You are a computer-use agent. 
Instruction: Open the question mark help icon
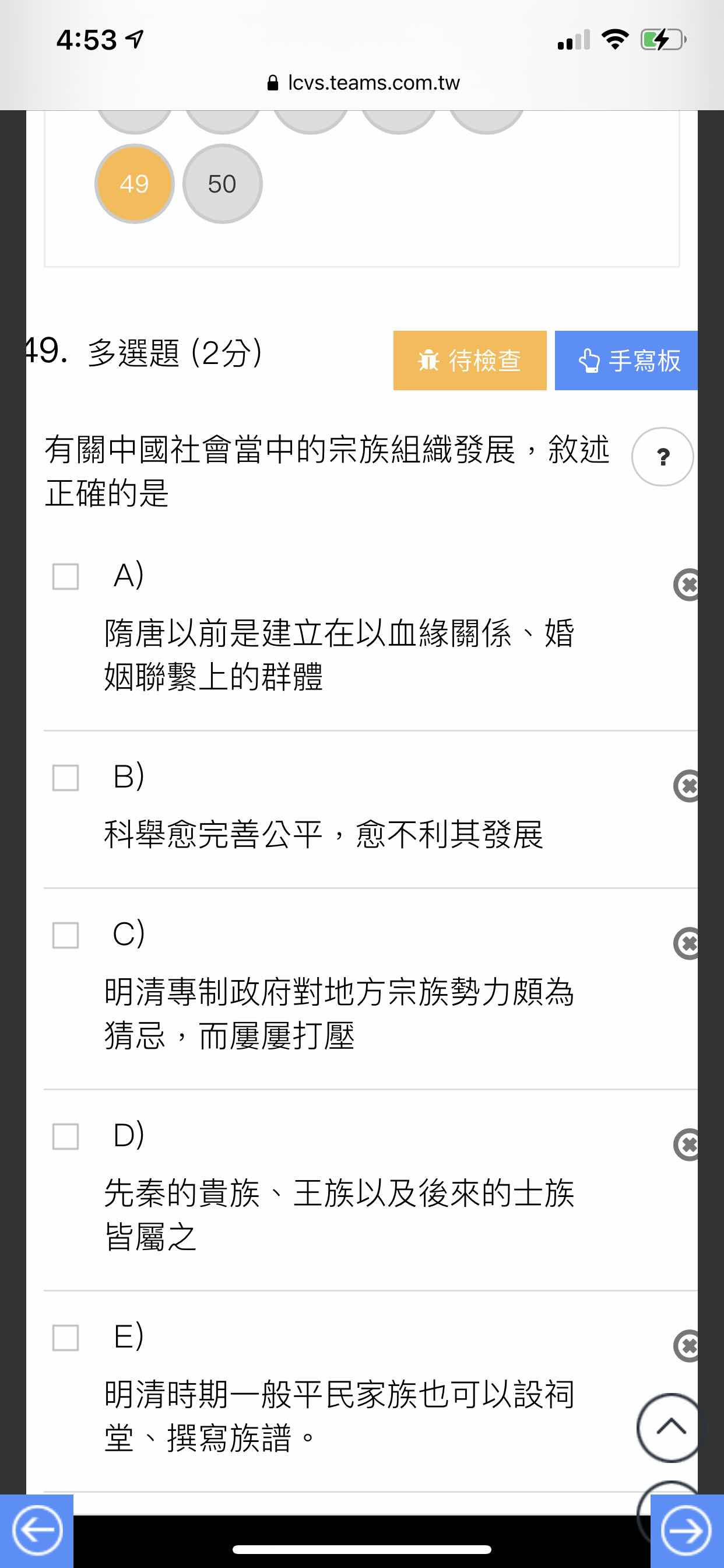point(663,457)
